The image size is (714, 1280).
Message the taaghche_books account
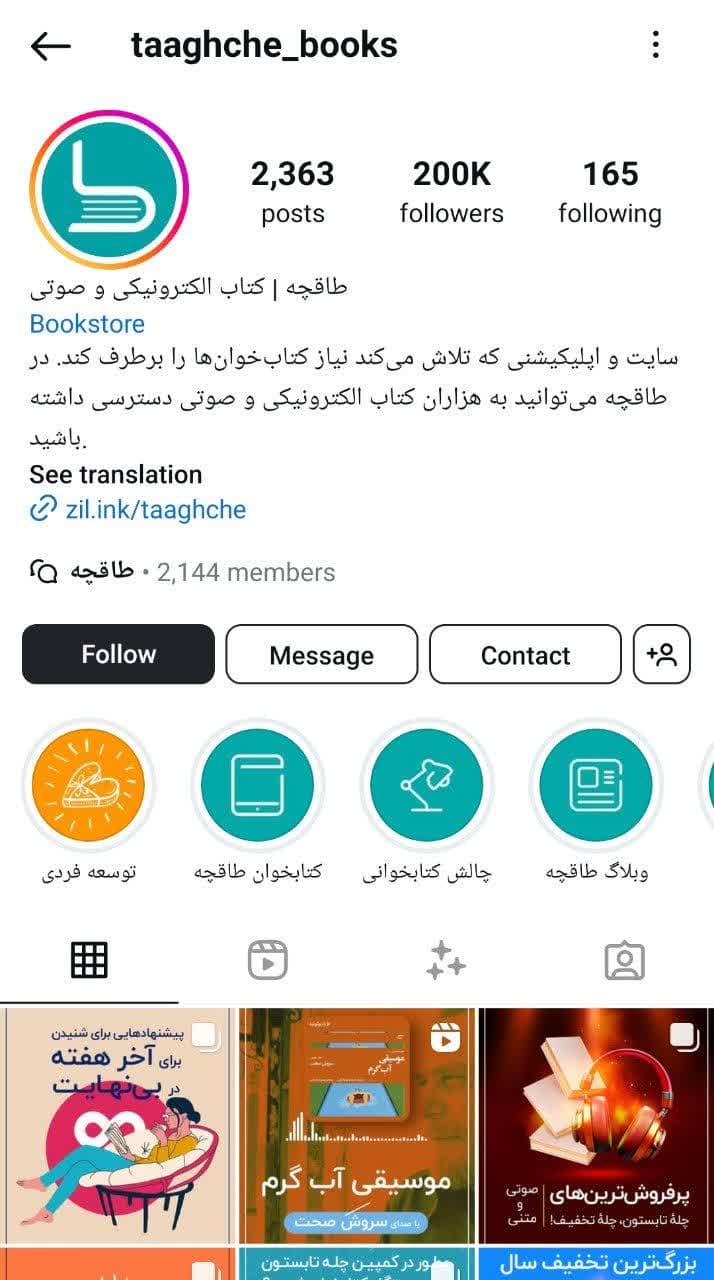321,655
